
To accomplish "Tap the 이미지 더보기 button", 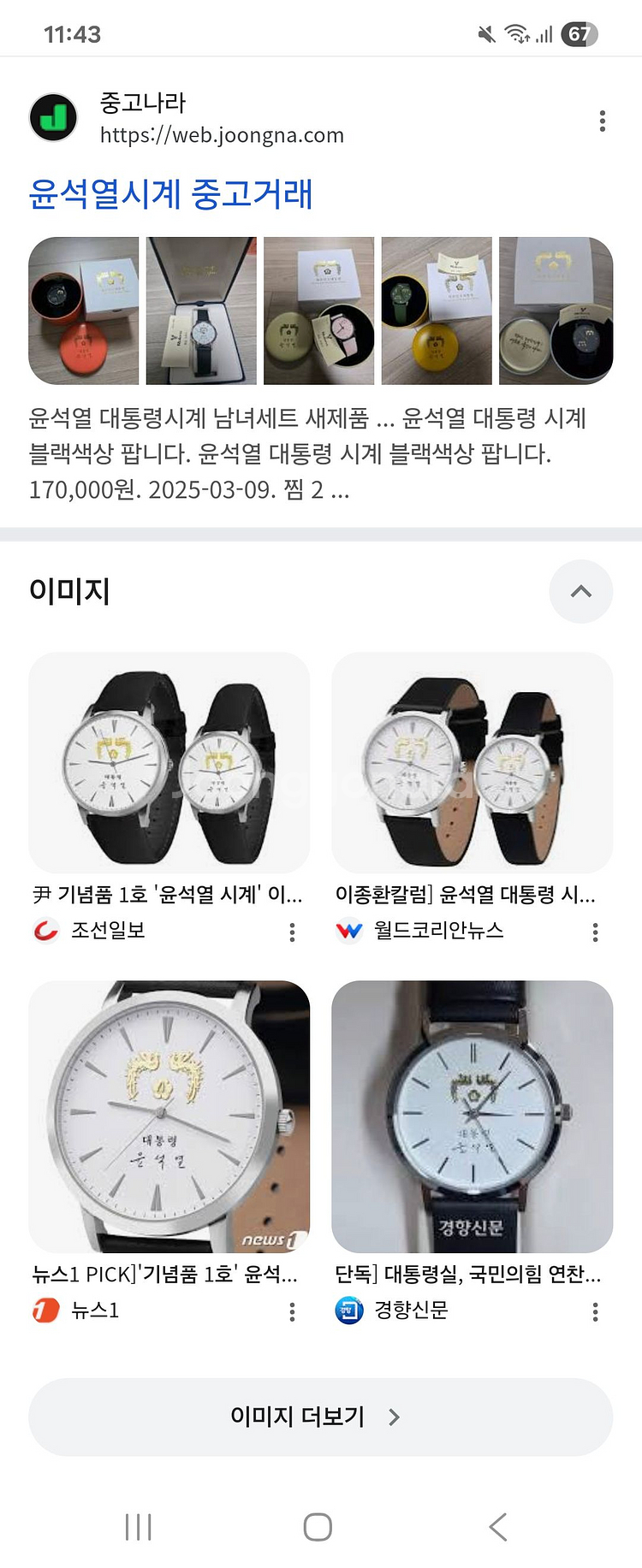I will 320,1417.
